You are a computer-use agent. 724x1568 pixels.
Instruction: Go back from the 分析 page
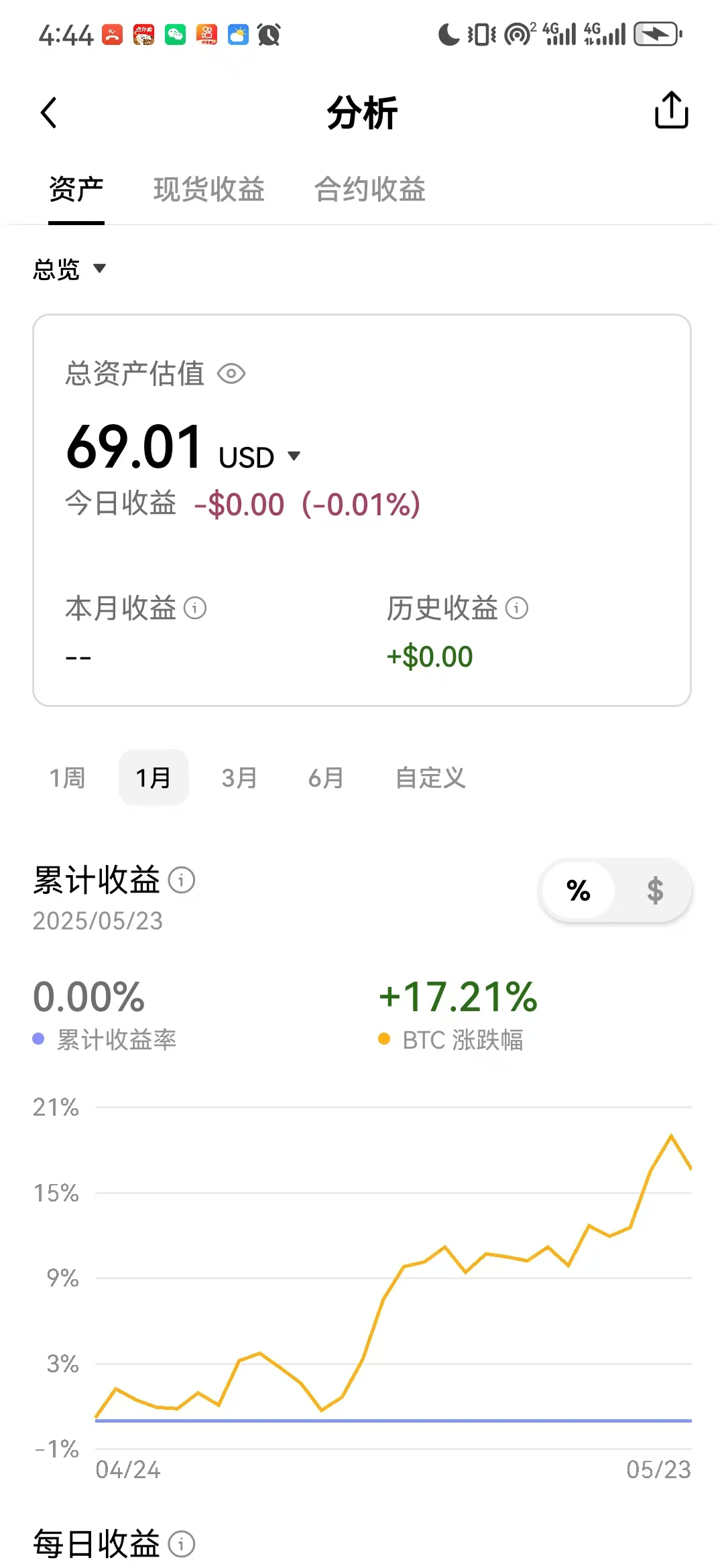click(49, 113)
